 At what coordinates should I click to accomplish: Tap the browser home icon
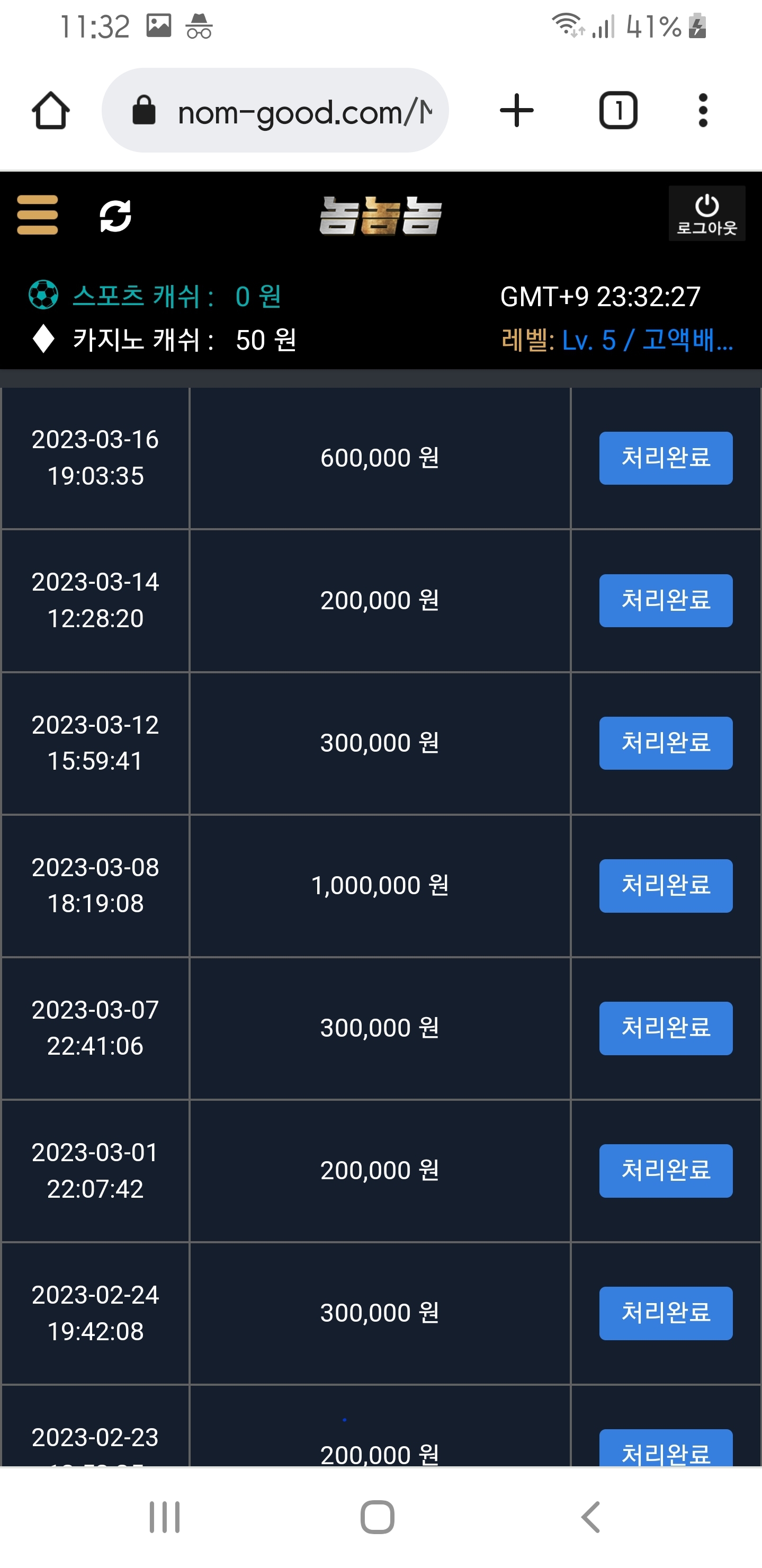[50, 111]
